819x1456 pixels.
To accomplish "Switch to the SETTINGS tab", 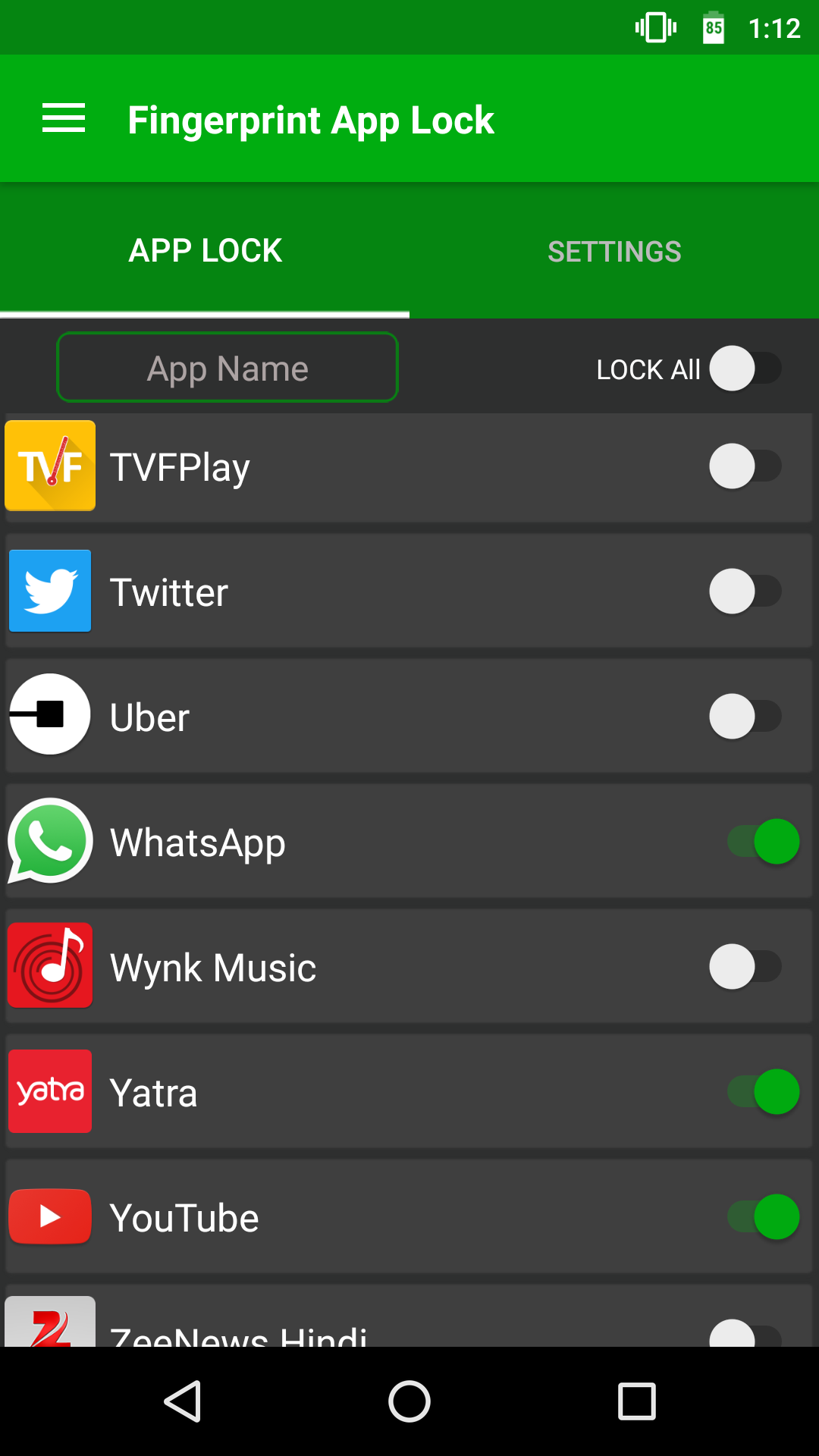I will tap(614, 250).
